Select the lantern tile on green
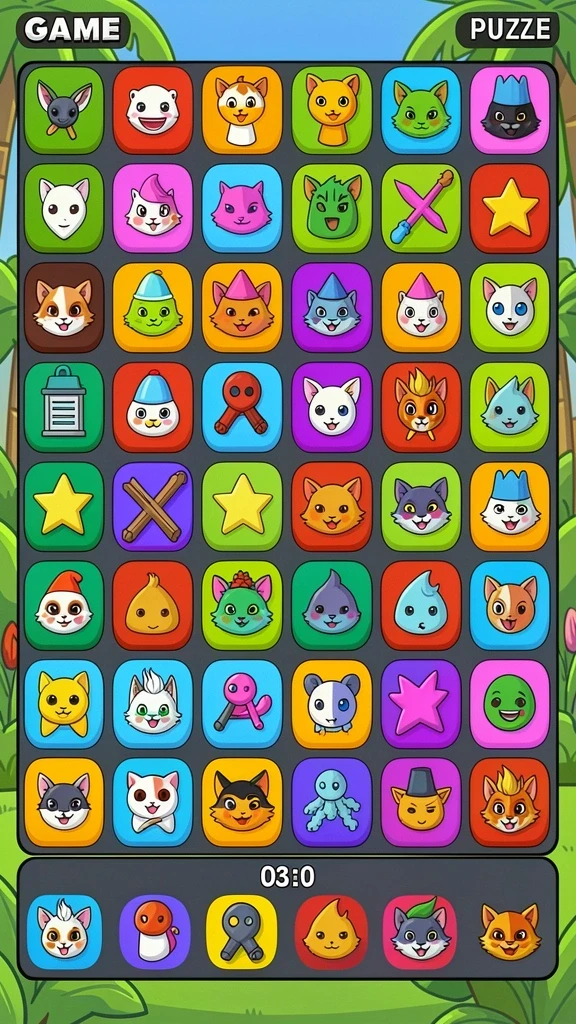 [x=64, y=408]
